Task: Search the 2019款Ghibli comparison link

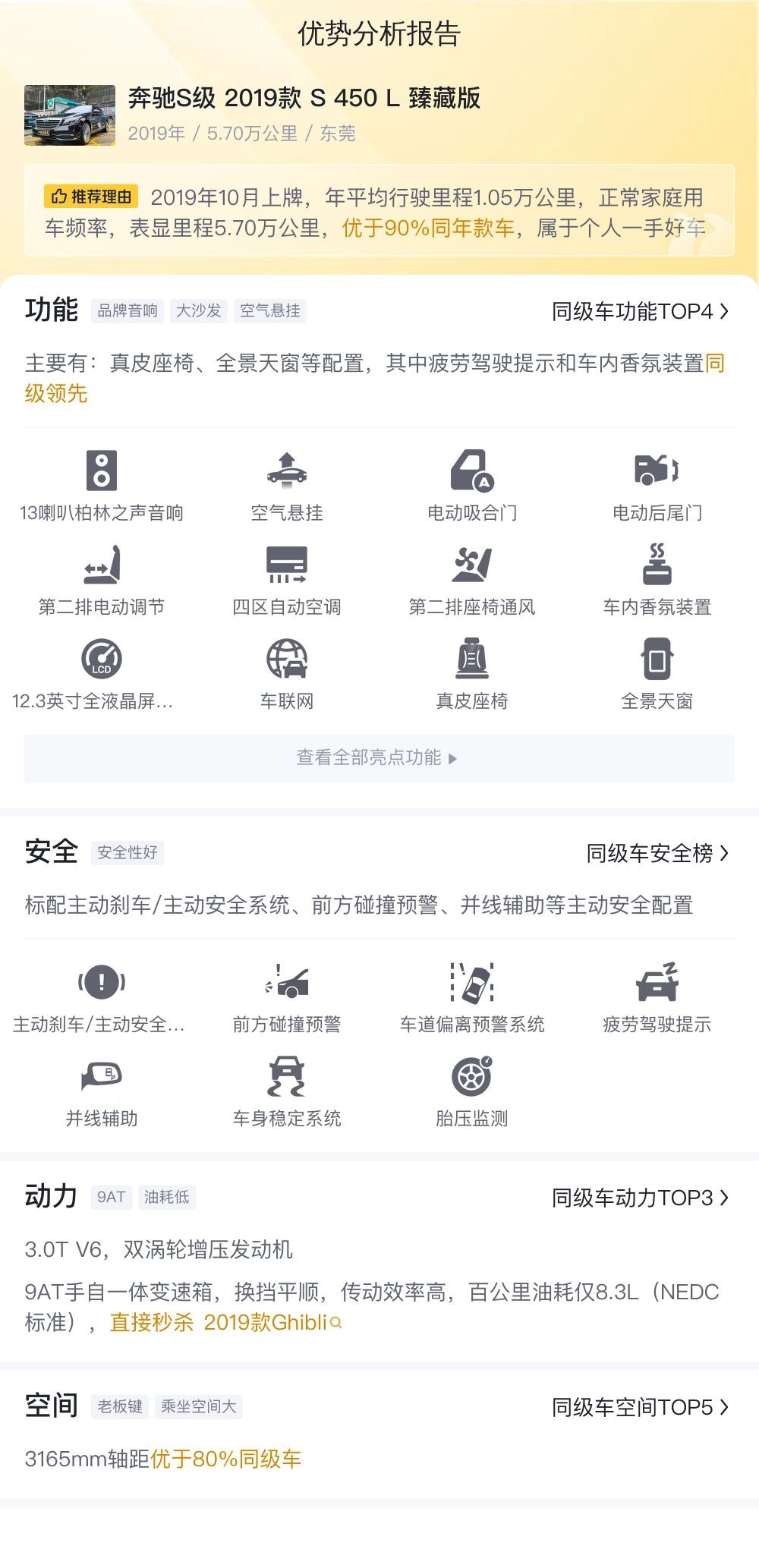Action: [266, 1322]
